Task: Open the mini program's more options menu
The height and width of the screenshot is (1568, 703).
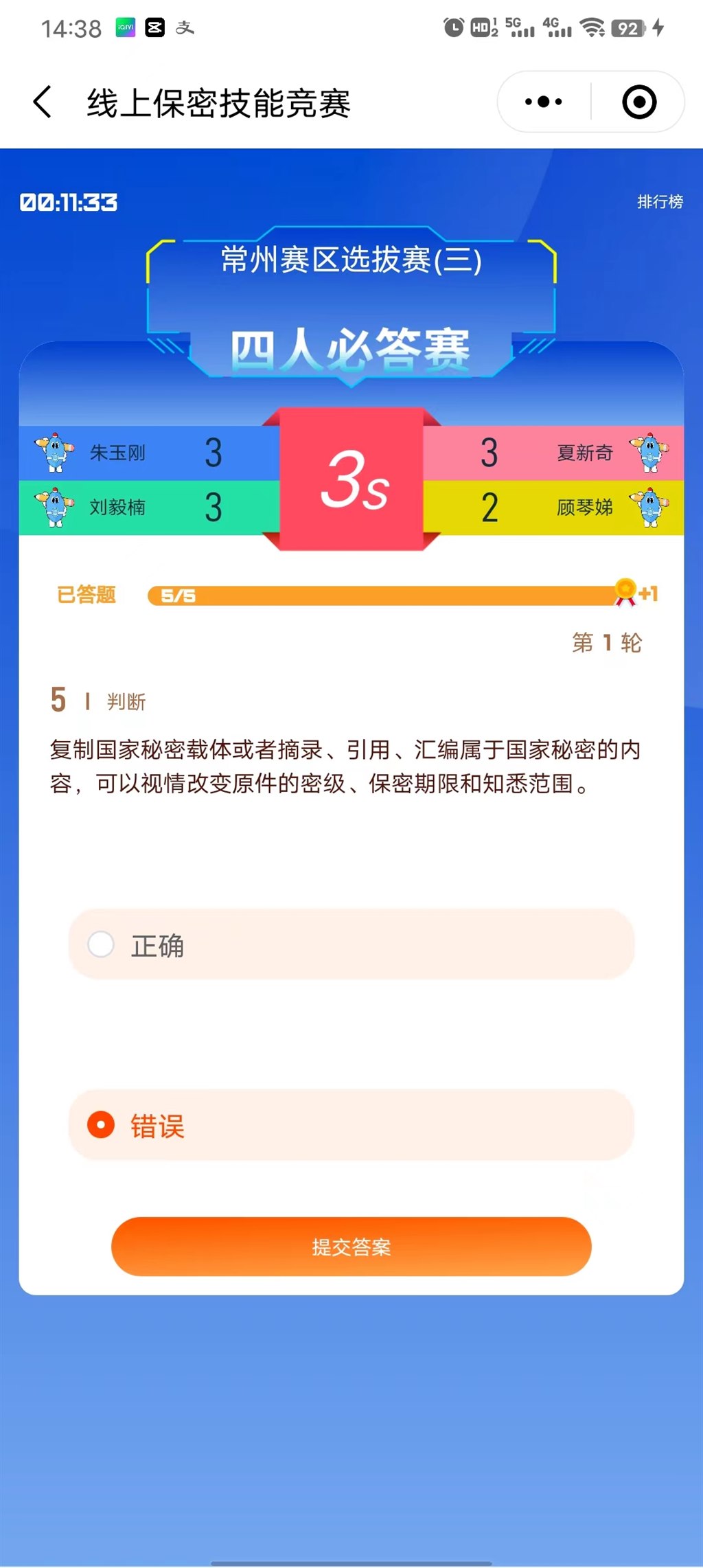Action: [544, 102]
